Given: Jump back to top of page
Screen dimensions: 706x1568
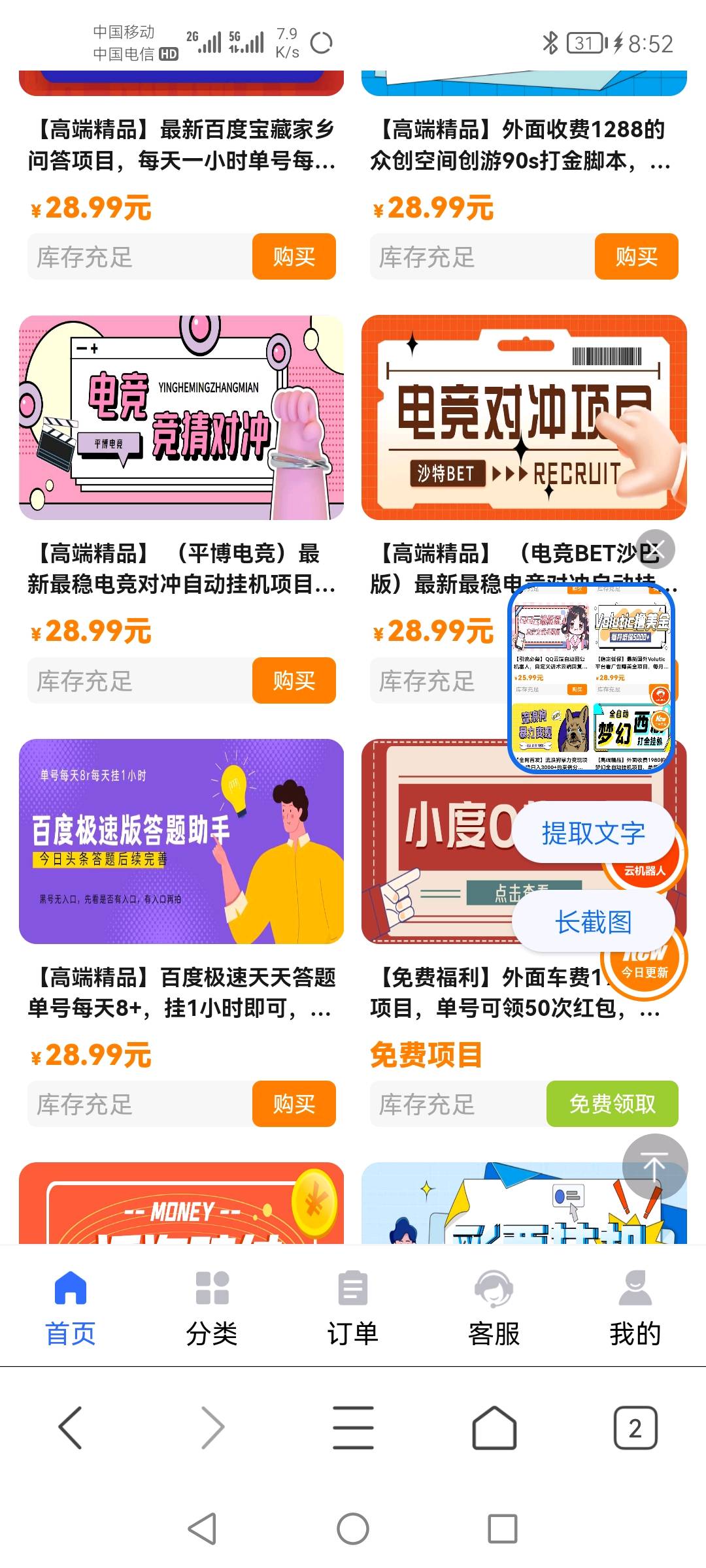Looking at the screenshot, I should coord(654,1167).
